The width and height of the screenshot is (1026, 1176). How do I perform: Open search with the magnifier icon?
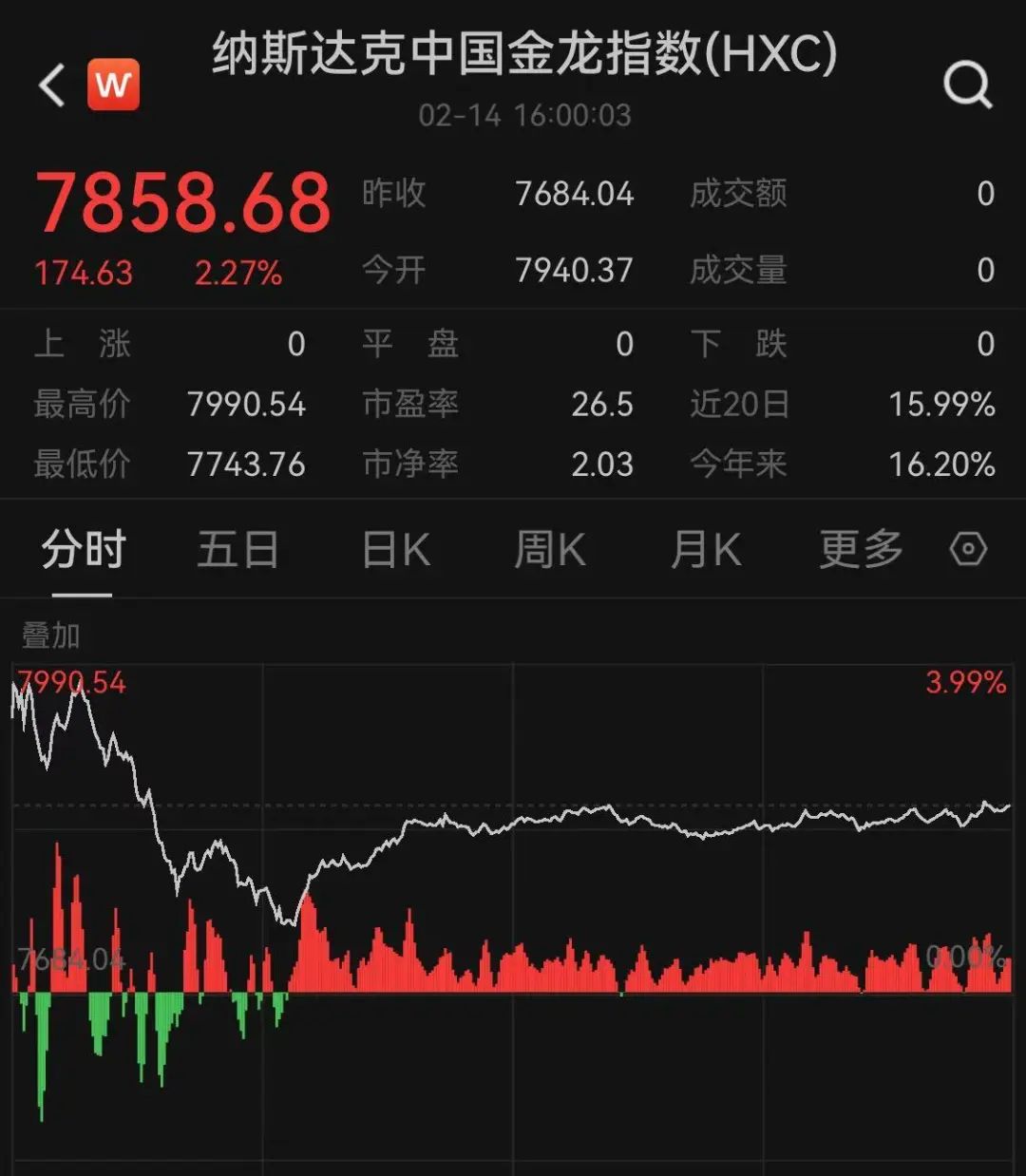pos(967,85)
